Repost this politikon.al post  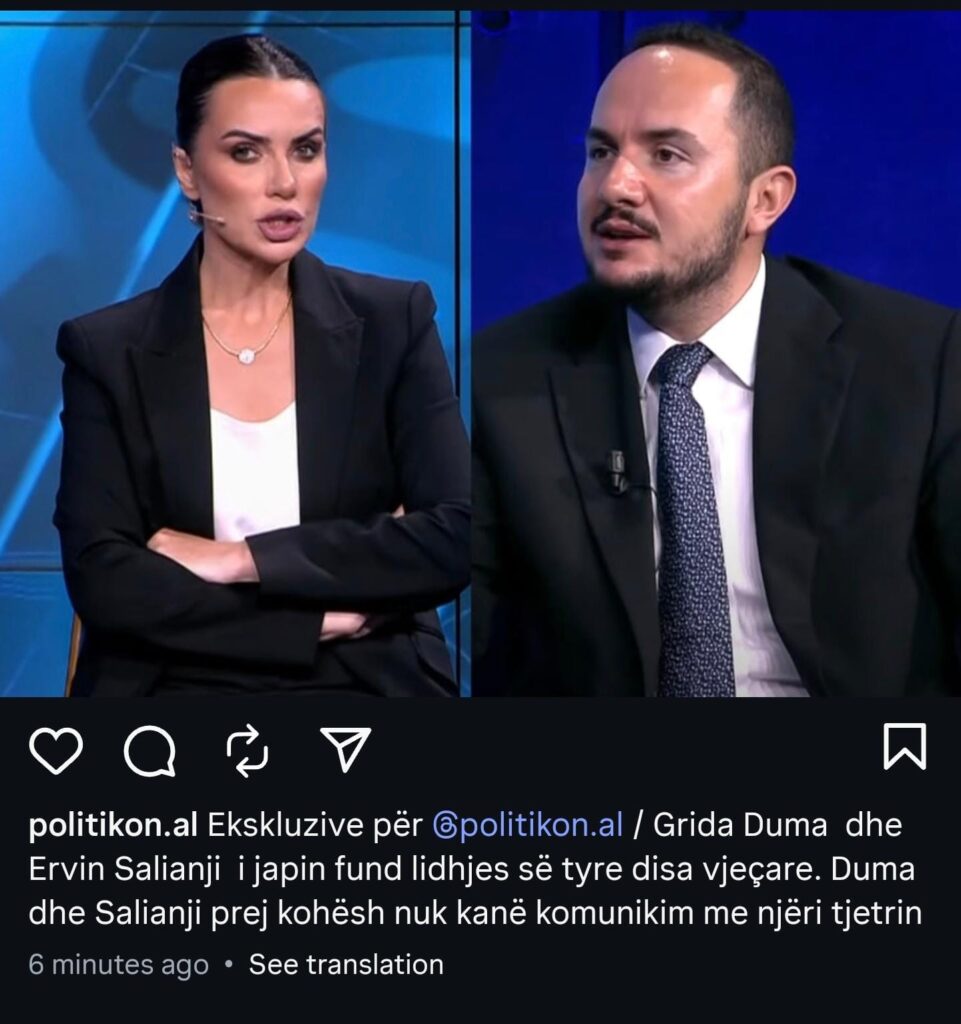tap(247, 750)
